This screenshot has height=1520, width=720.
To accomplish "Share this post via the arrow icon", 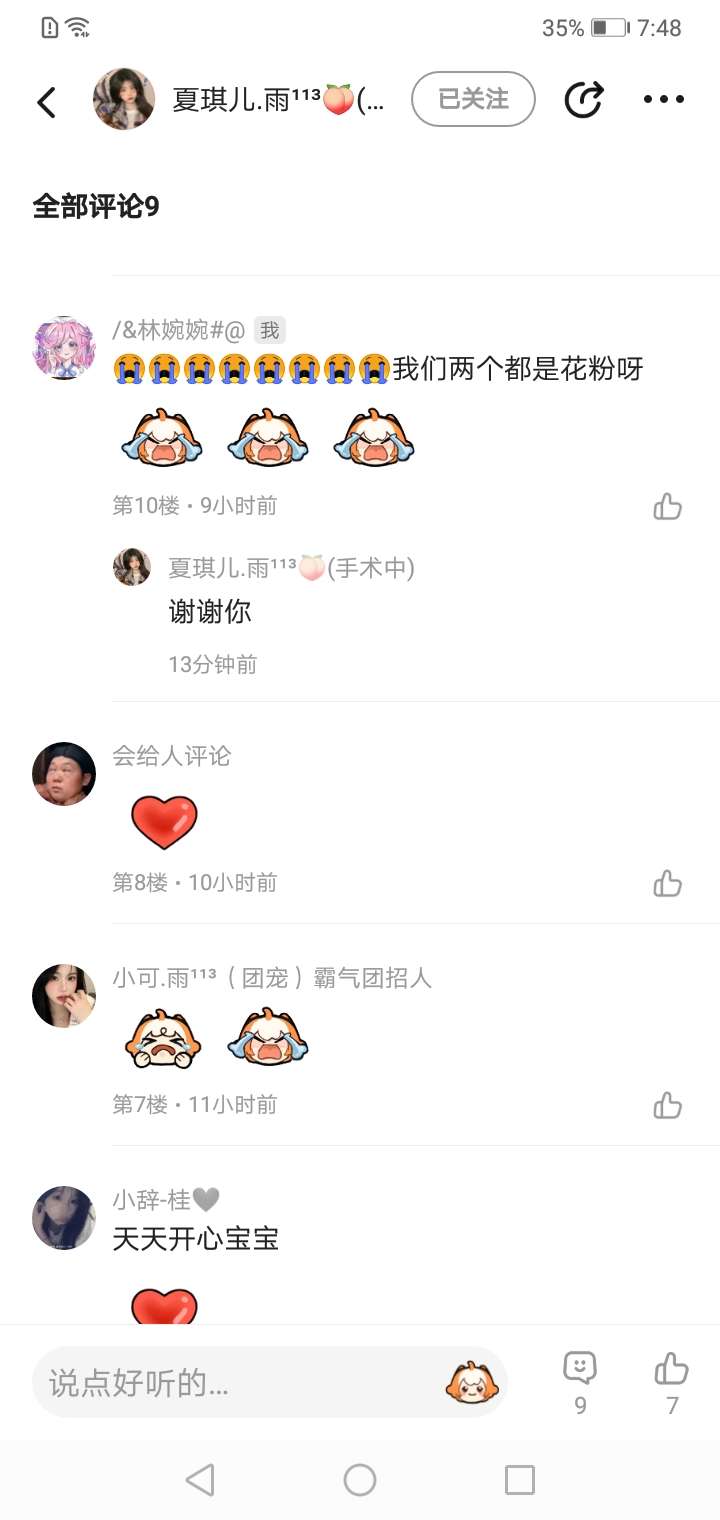I will (x=584, y=99).
